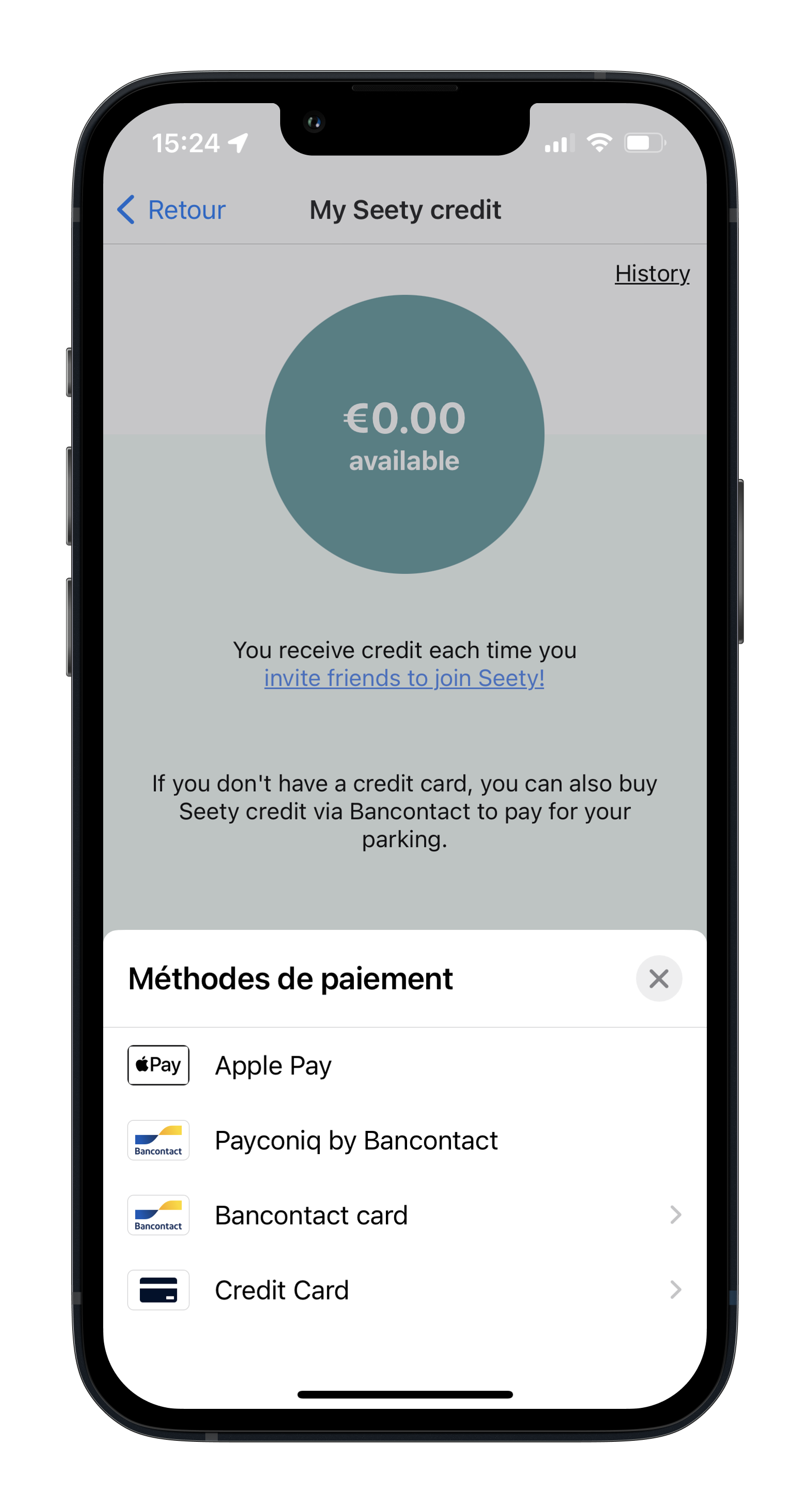Viewport: 810px width, 1512px height.
Task: Pick the Credit Card payment method
Action: [404, 1290]
